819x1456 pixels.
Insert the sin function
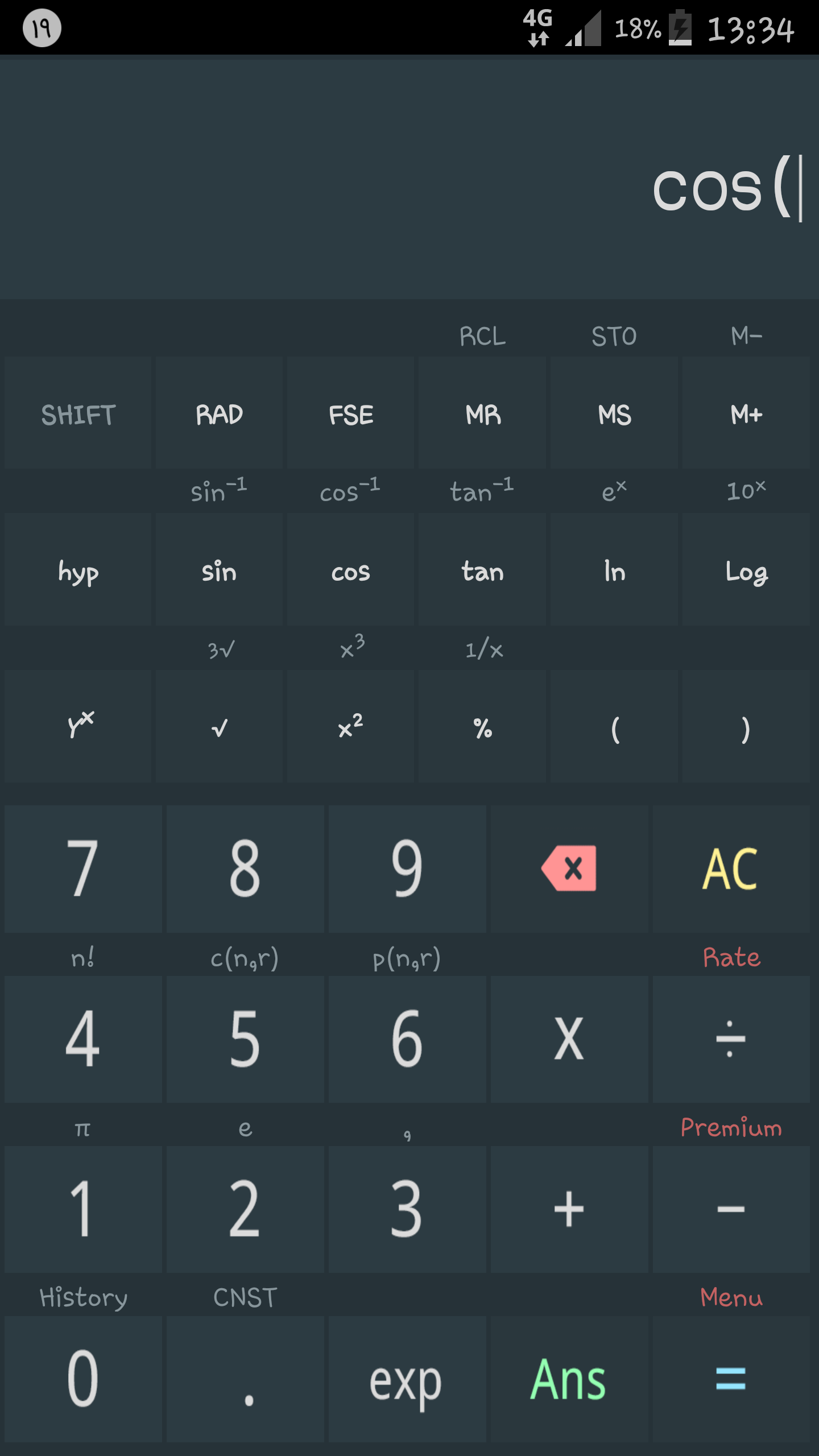pos(219,571)
